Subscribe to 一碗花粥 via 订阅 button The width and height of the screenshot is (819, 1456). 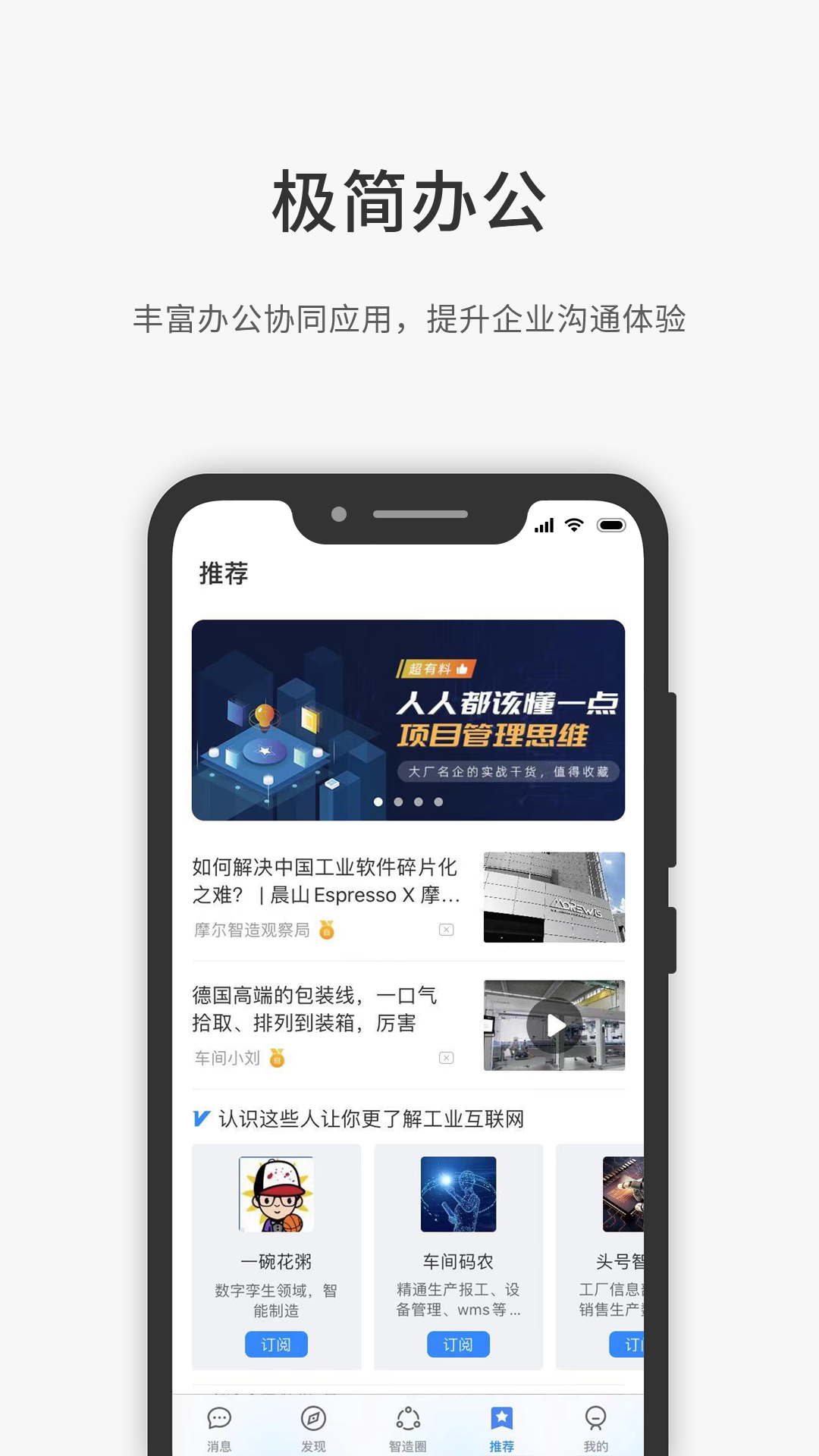pyautogui.click(x=276, y=1345)
